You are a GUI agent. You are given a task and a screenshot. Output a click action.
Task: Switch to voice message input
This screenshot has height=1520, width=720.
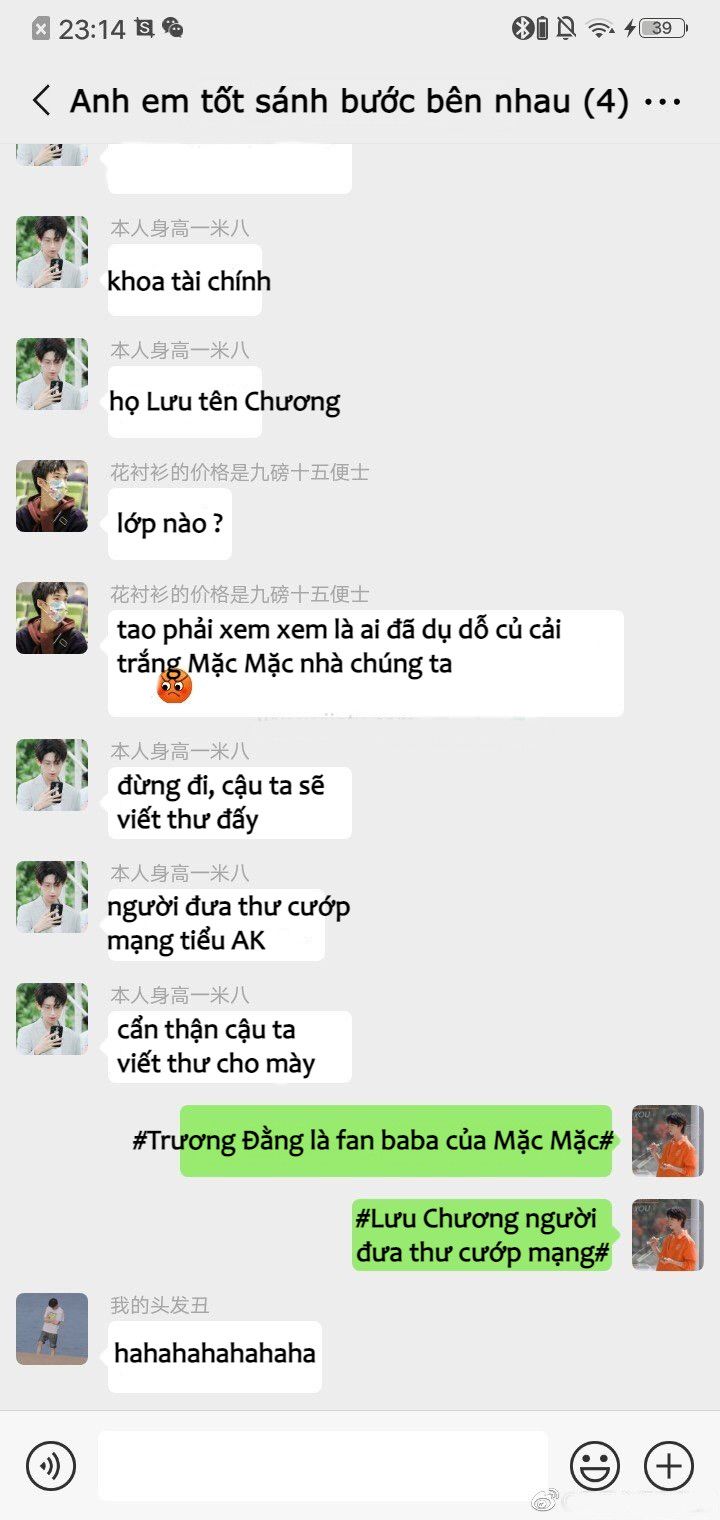51,1466
